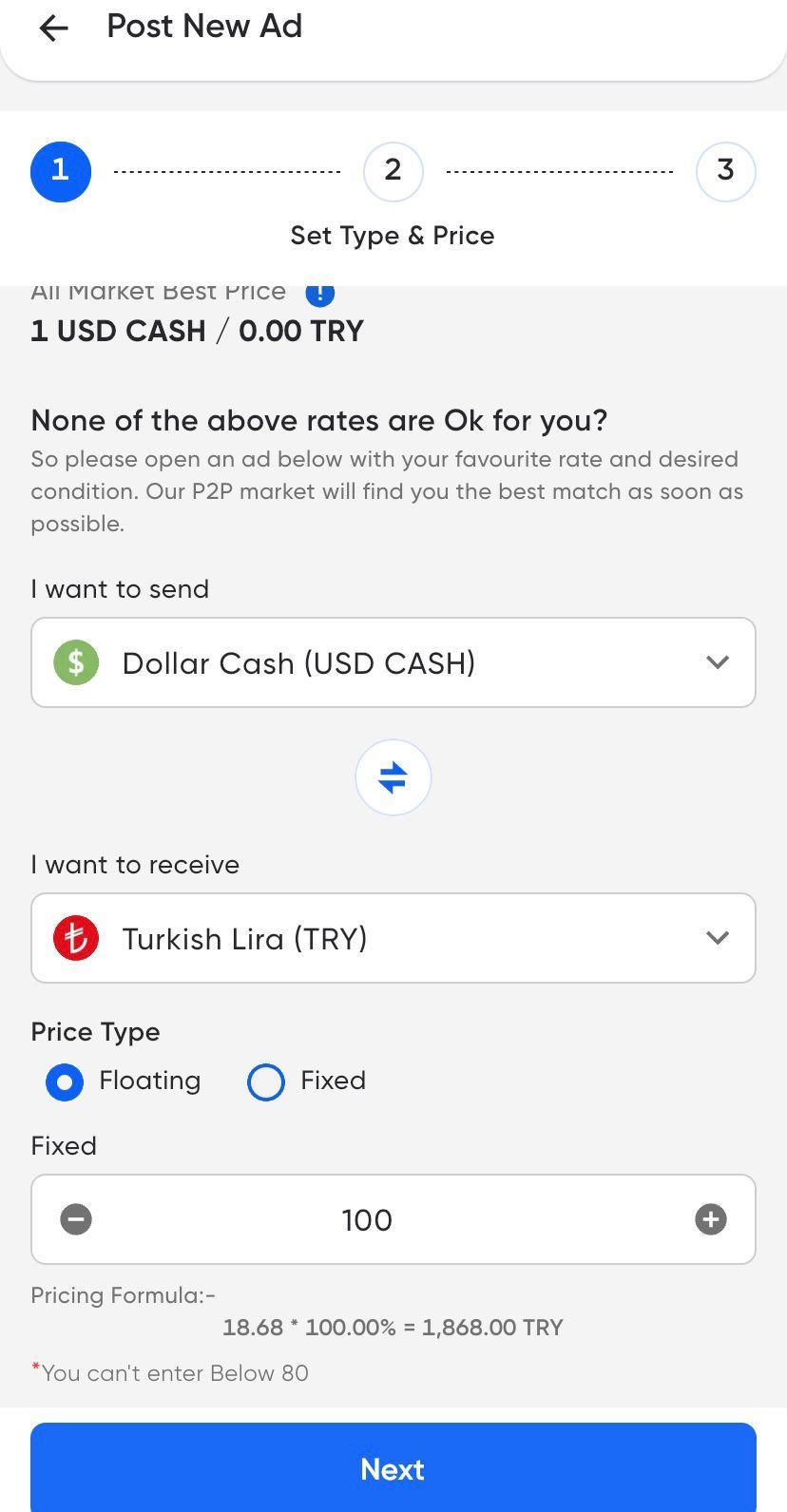Select the Floating price type

[65, 1081]
